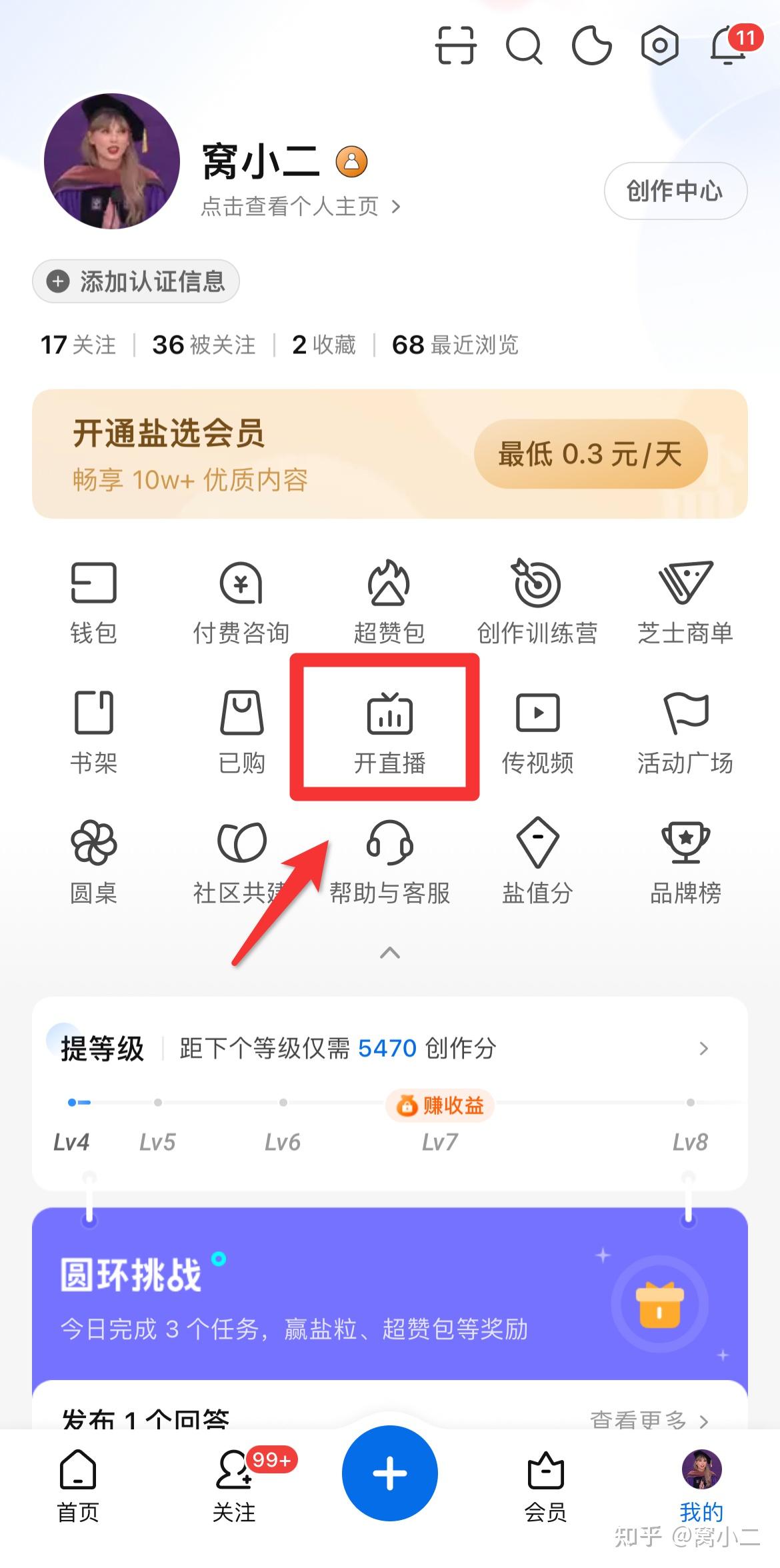Open 最低 0.3 元/天 membership offer
The image size is (780, 1568).
tap(590, 454)
